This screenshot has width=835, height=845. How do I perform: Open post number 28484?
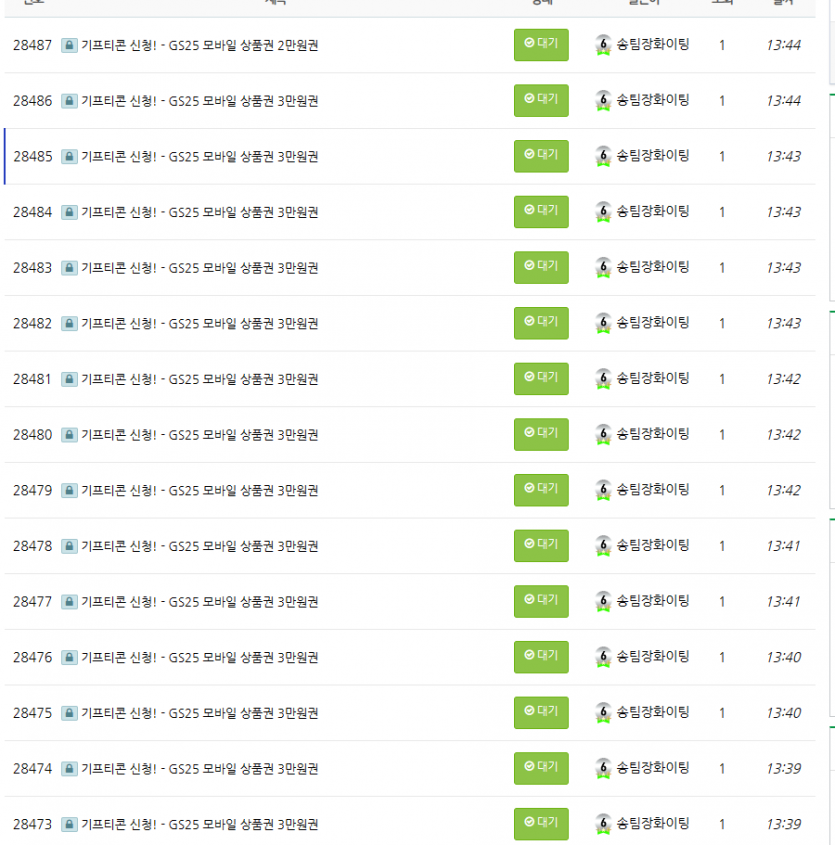[199, 212]
